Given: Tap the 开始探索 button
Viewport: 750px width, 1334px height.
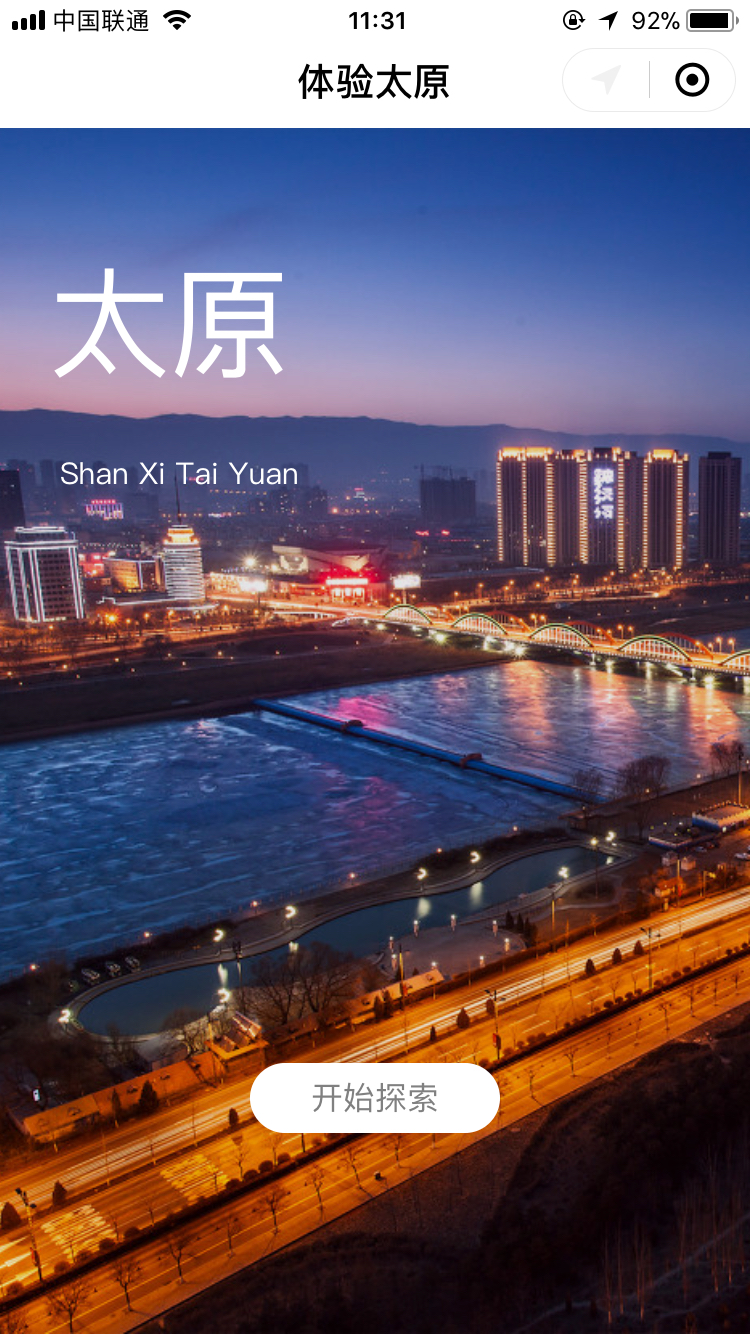Looking at the screenshot, I should pos(374,1098).
